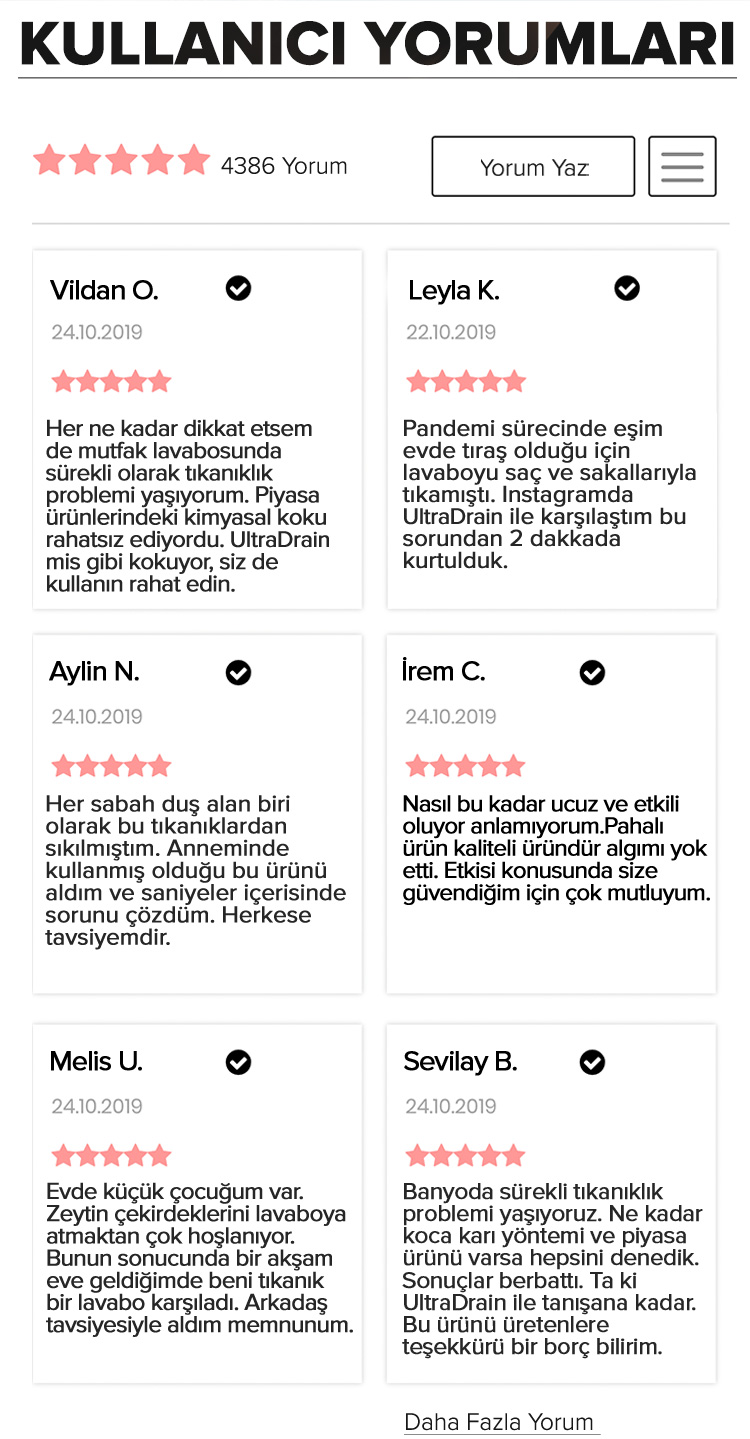Open the Daha Fazla Yorum link

click(x=499, y=1421)
